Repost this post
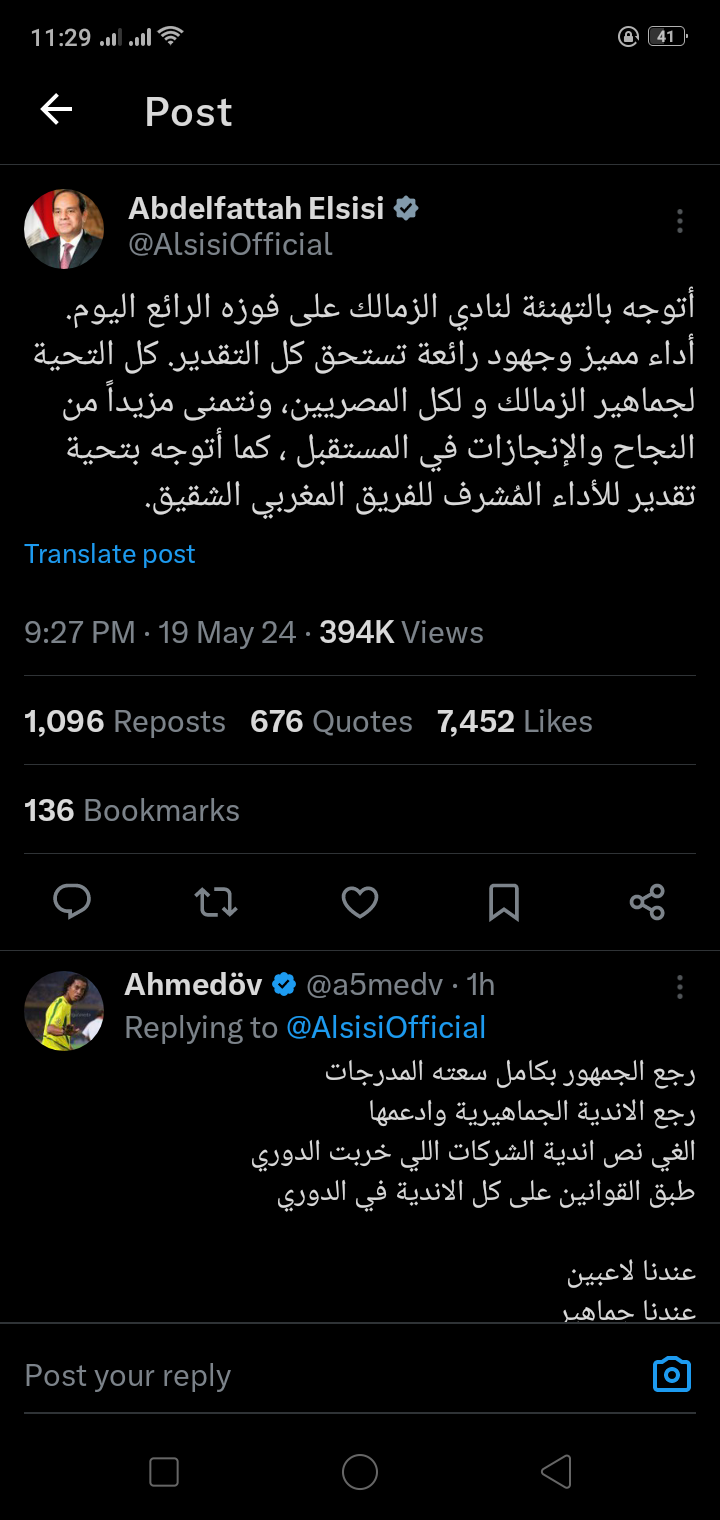 (x=216, y=902)
